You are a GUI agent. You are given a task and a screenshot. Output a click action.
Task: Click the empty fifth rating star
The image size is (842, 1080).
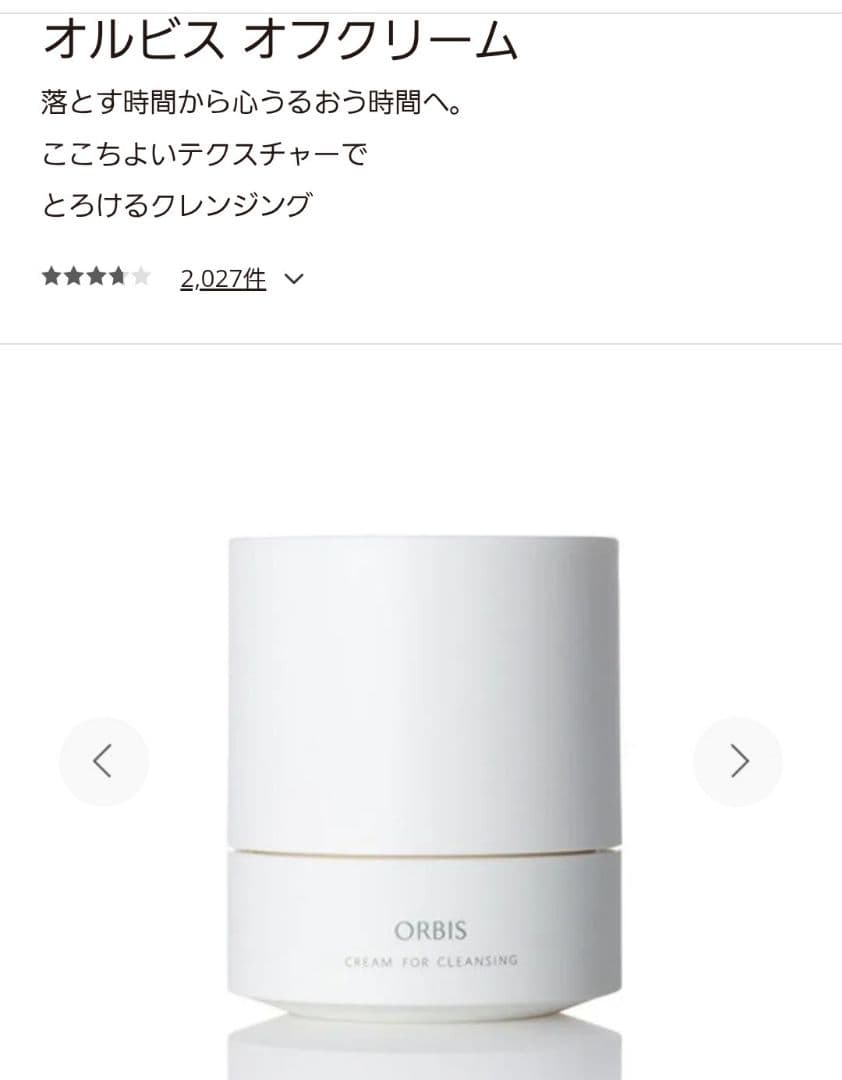(x=140, y=277)
